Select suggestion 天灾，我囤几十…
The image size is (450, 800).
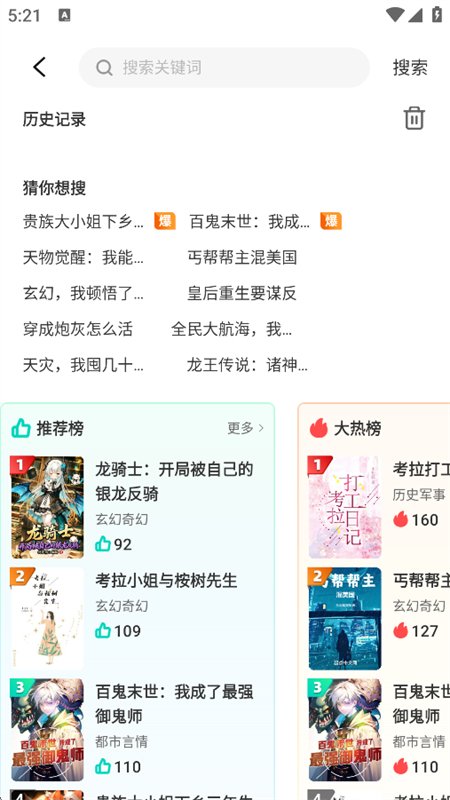click(x=83, y=365)
